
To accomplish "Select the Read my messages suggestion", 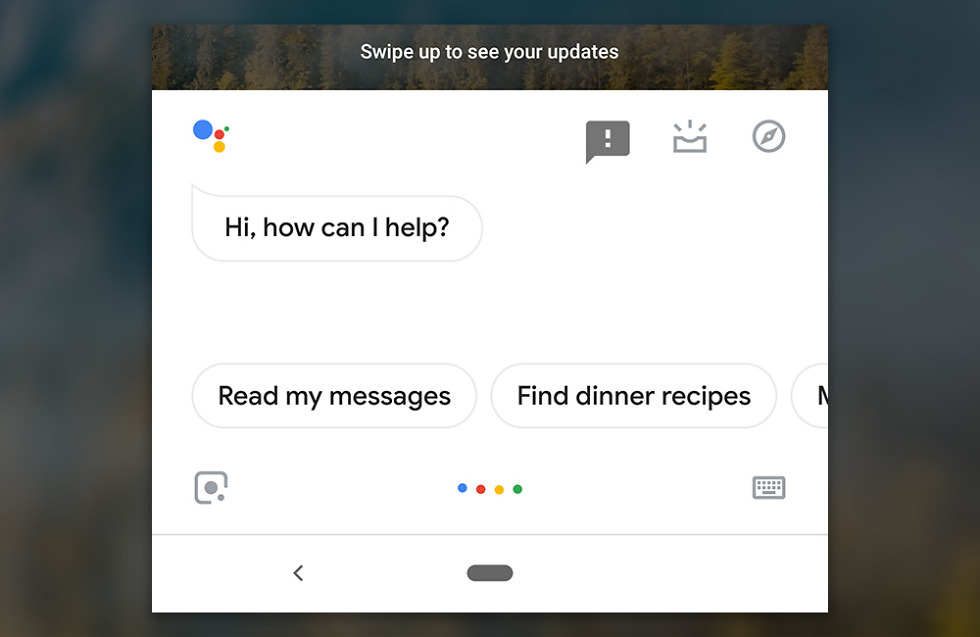I will tap(334, 396).
